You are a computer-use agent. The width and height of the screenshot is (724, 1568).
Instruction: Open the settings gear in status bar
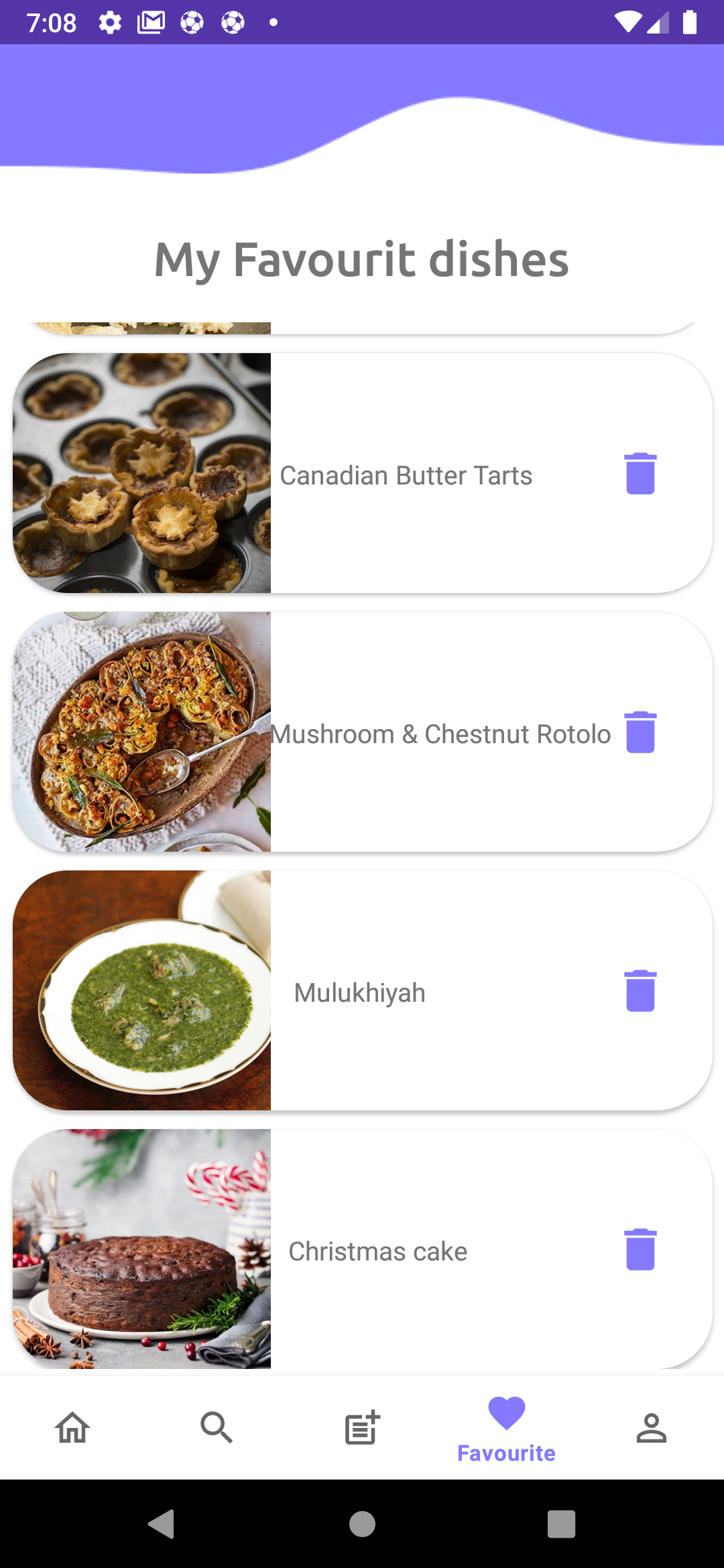click(109, 21)
